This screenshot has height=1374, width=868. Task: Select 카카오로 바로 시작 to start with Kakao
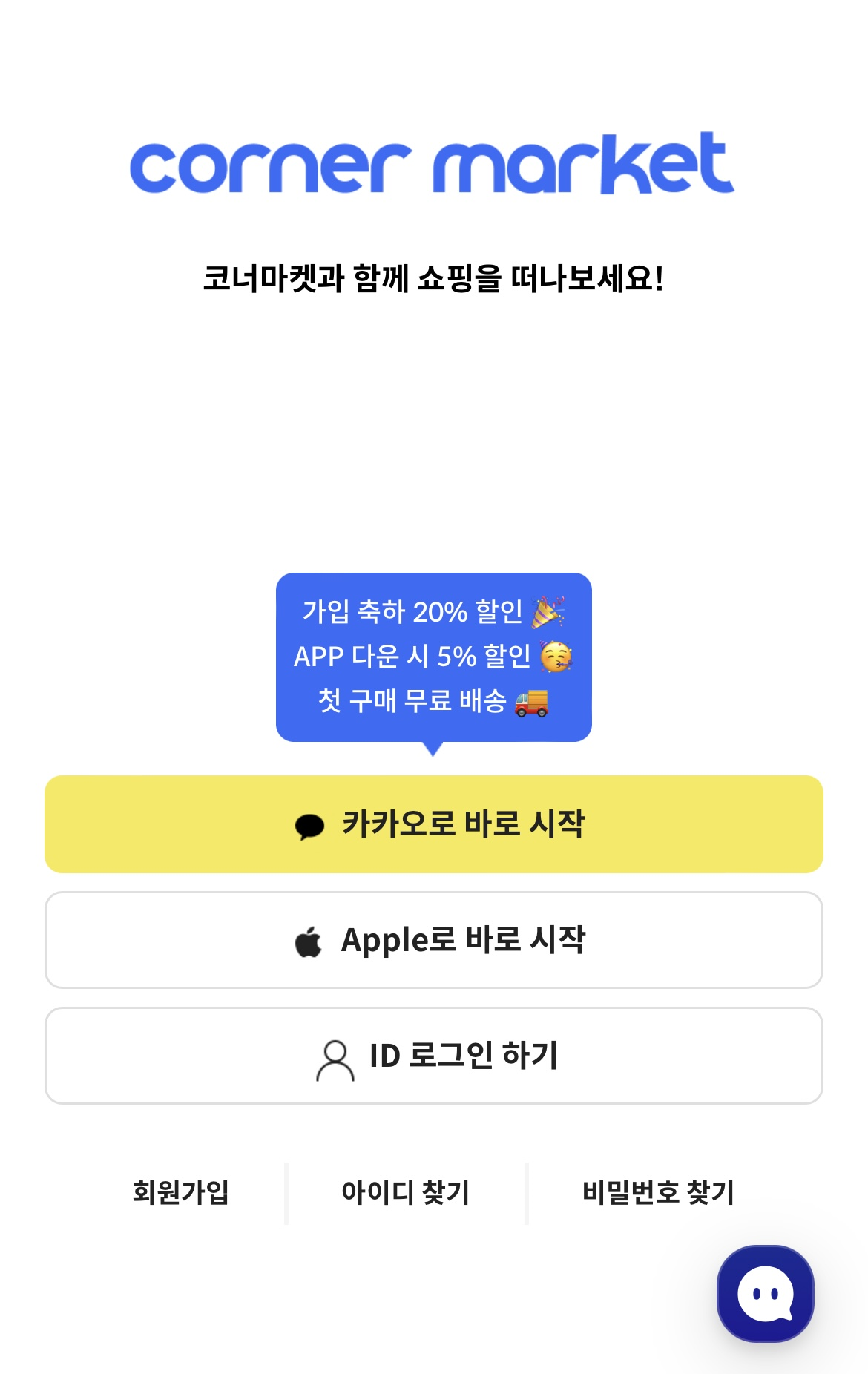[x=434, y=824]
